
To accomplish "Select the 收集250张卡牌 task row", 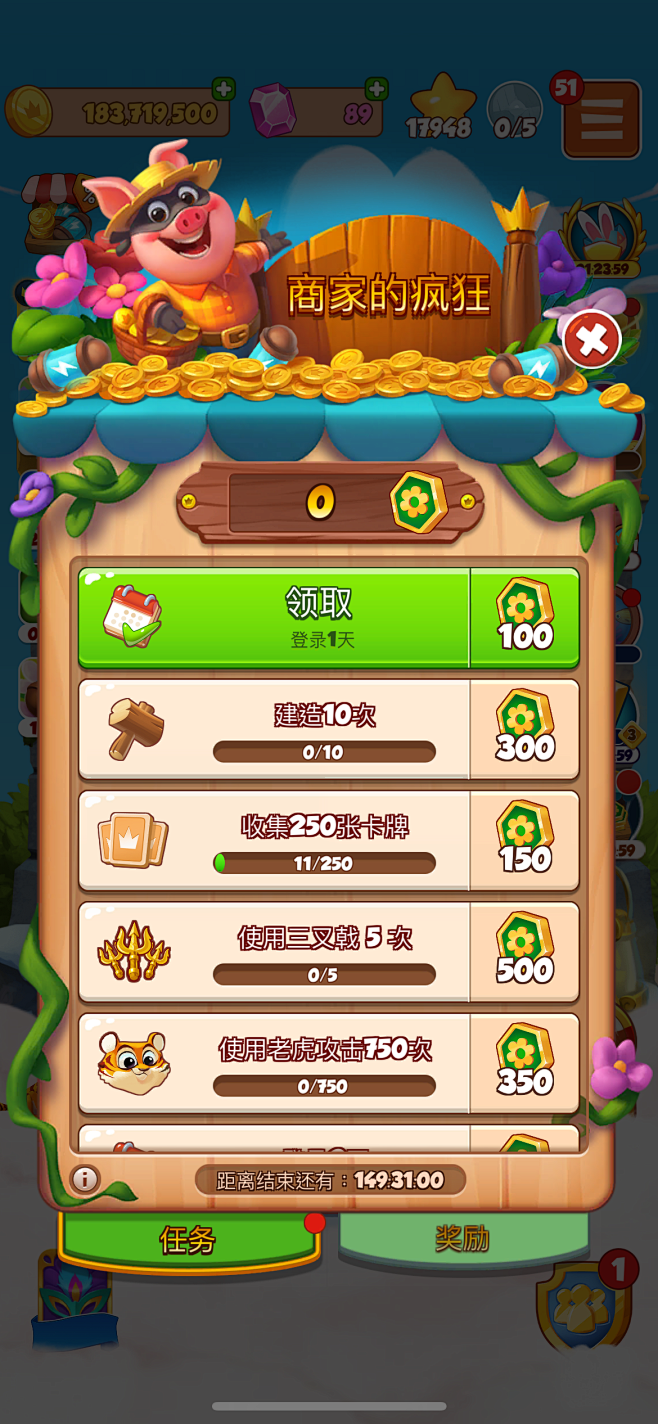I will 329,841.
